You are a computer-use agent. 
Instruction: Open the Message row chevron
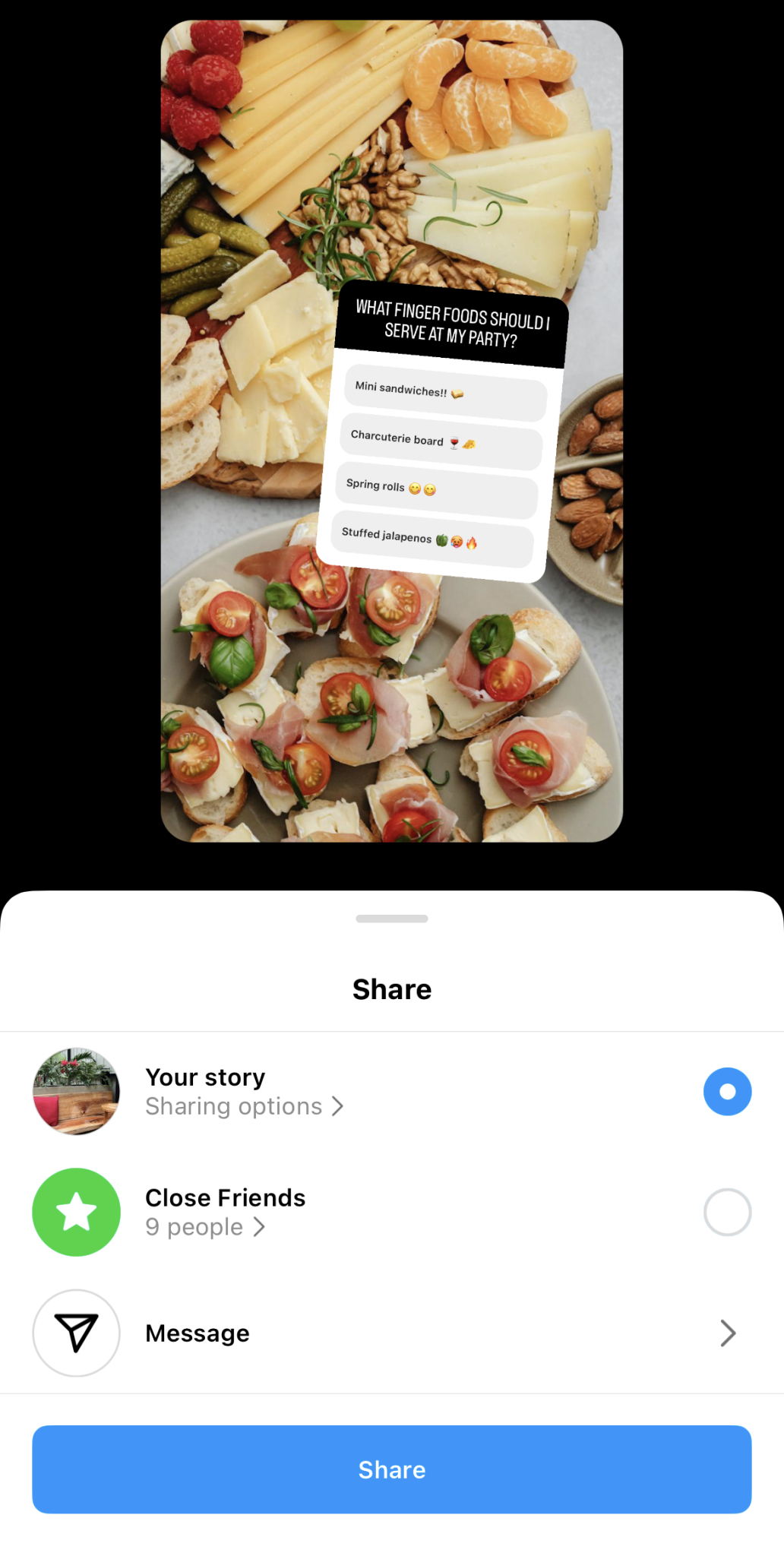pyautogui.click(x=727, y=1333)
